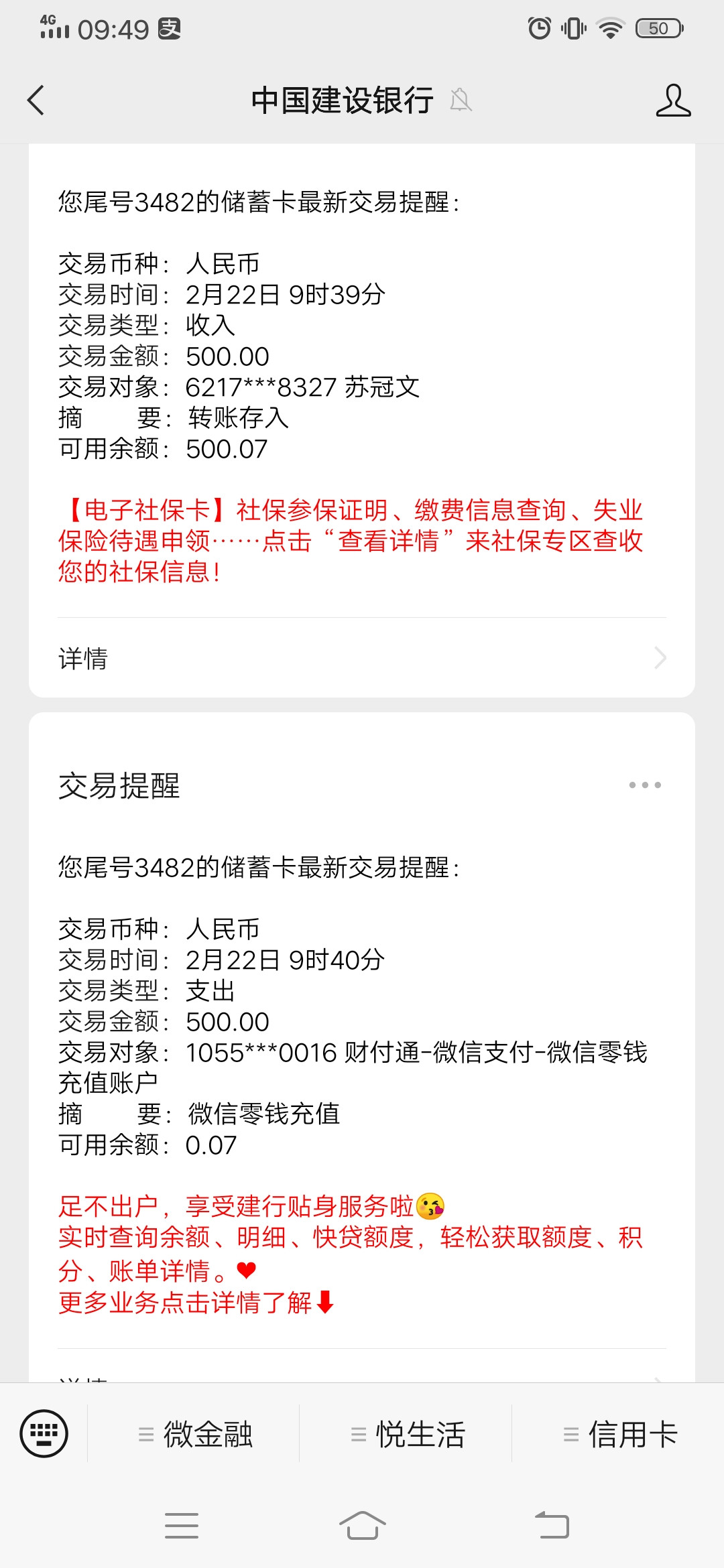Open the three-dot menu on 交易提醒 card
Image resolution: width=724 pixels, height=1568 pixels.
pyautogui.click(x=645, y=785)
